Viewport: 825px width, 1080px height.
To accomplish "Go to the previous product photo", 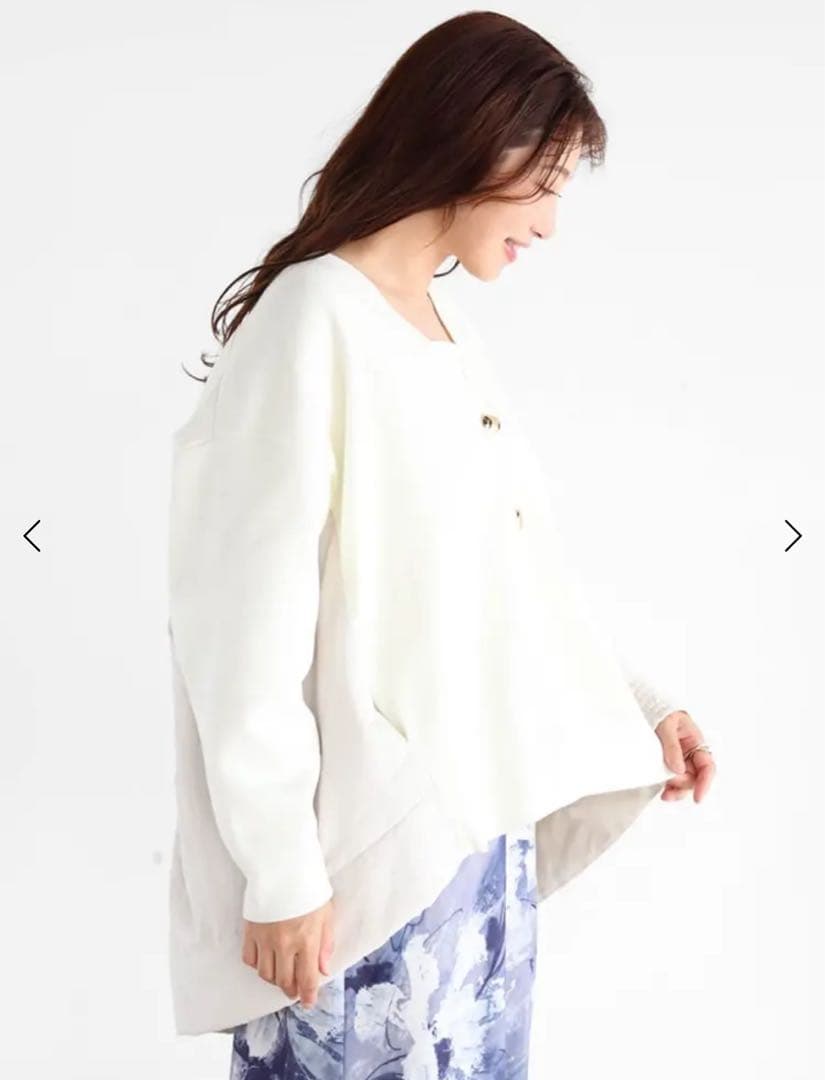I will pos(32,536).
